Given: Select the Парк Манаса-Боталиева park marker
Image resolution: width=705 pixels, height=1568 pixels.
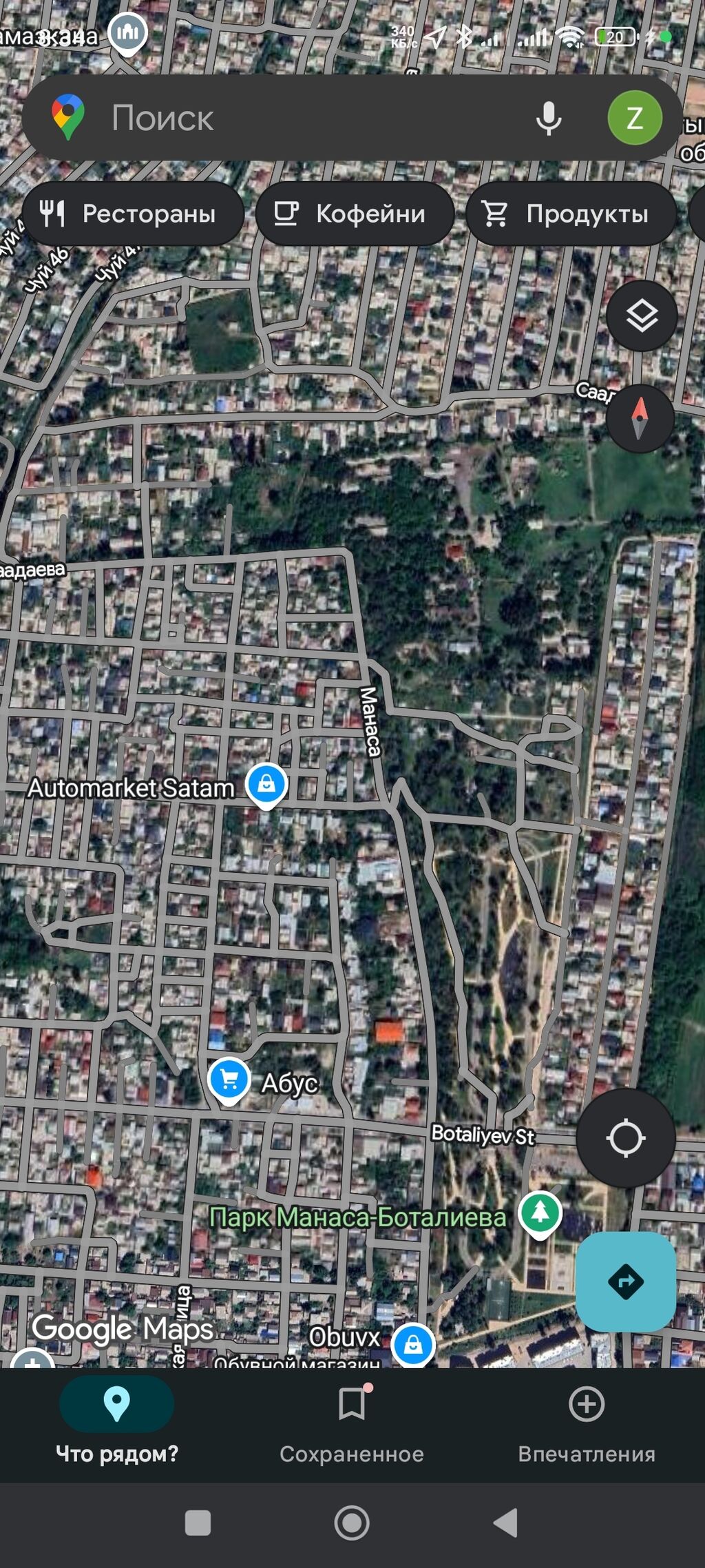Looking at the screenshot, I should [x=540, y=1213].
